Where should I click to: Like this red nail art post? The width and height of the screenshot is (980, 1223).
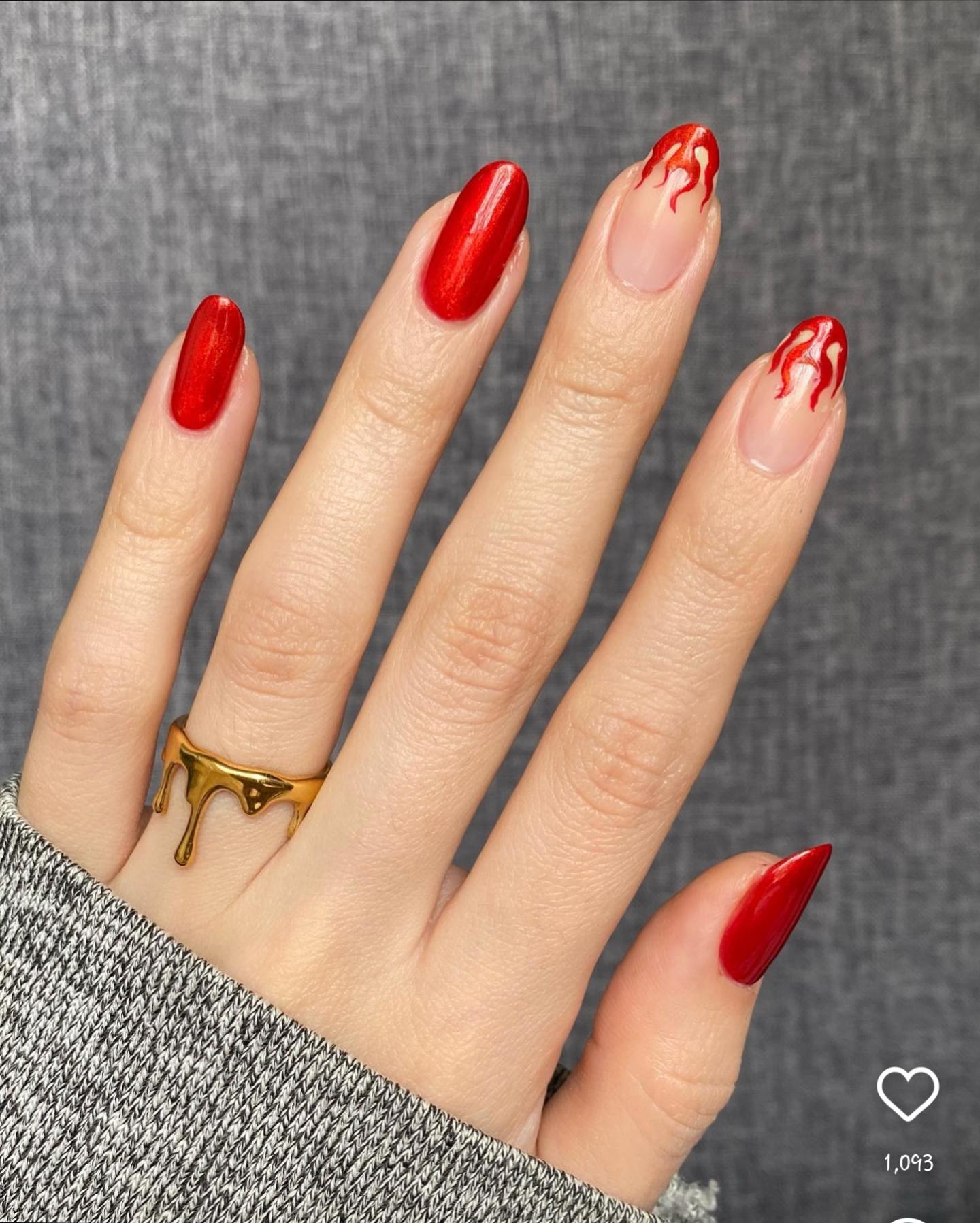908,1094
